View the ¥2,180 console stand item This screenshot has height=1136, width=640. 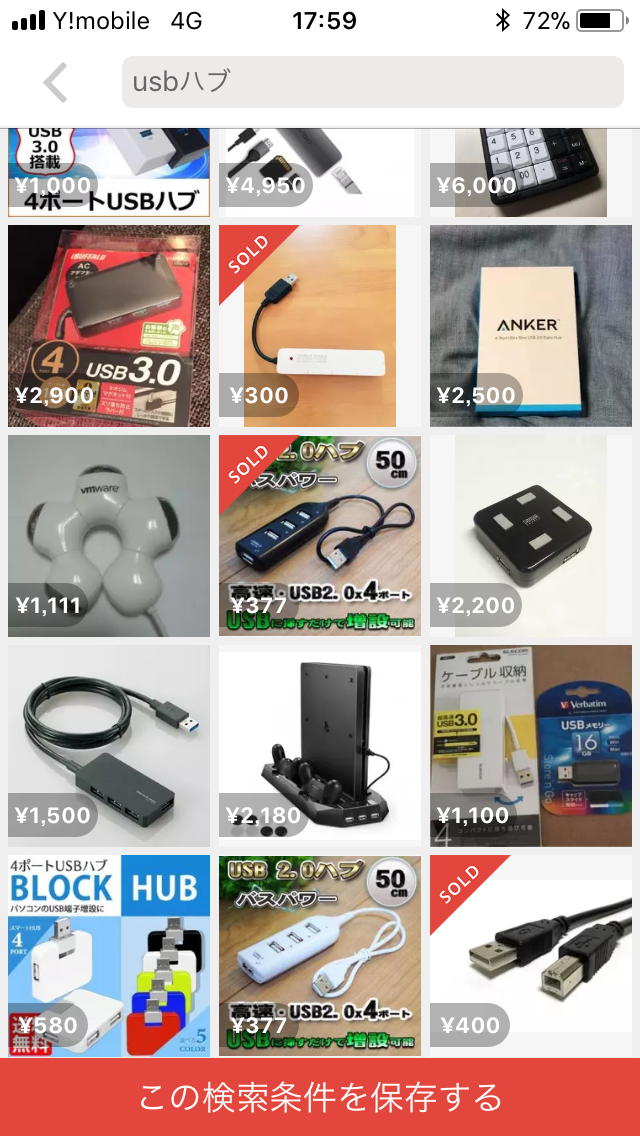tap(320, 746)
